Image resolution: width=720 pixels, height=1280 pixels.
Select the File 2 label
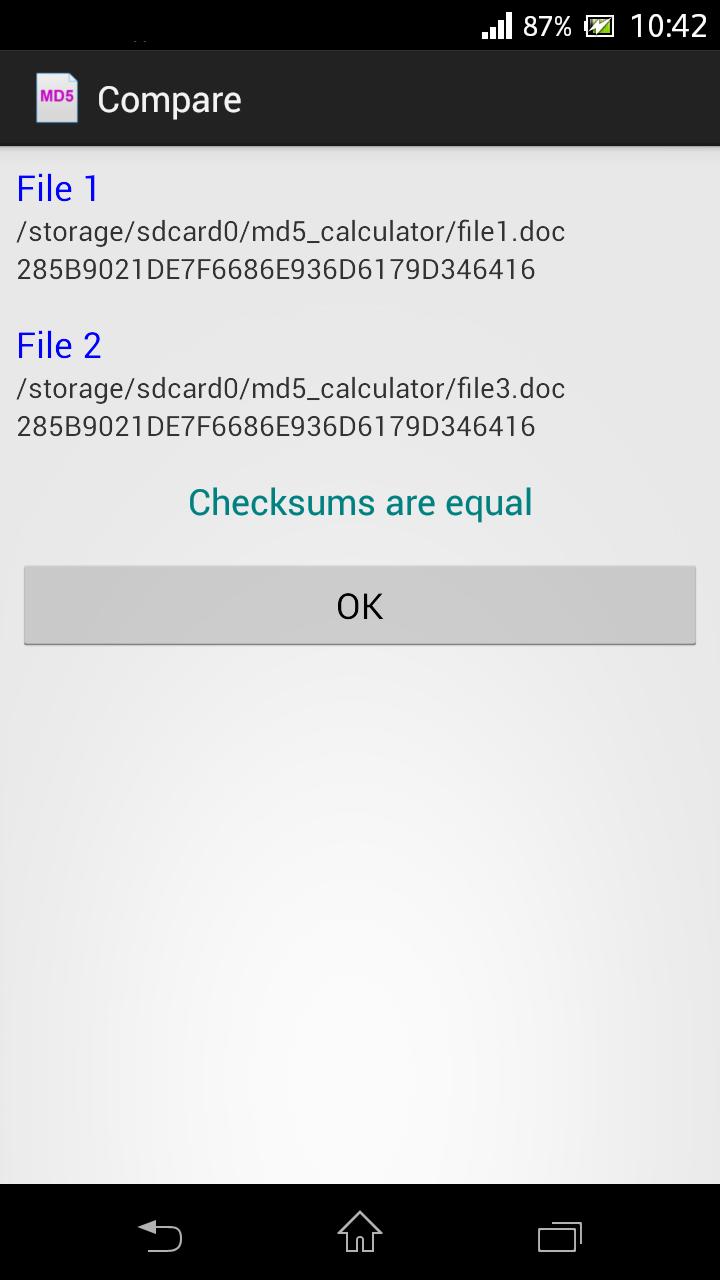point(58,345)
